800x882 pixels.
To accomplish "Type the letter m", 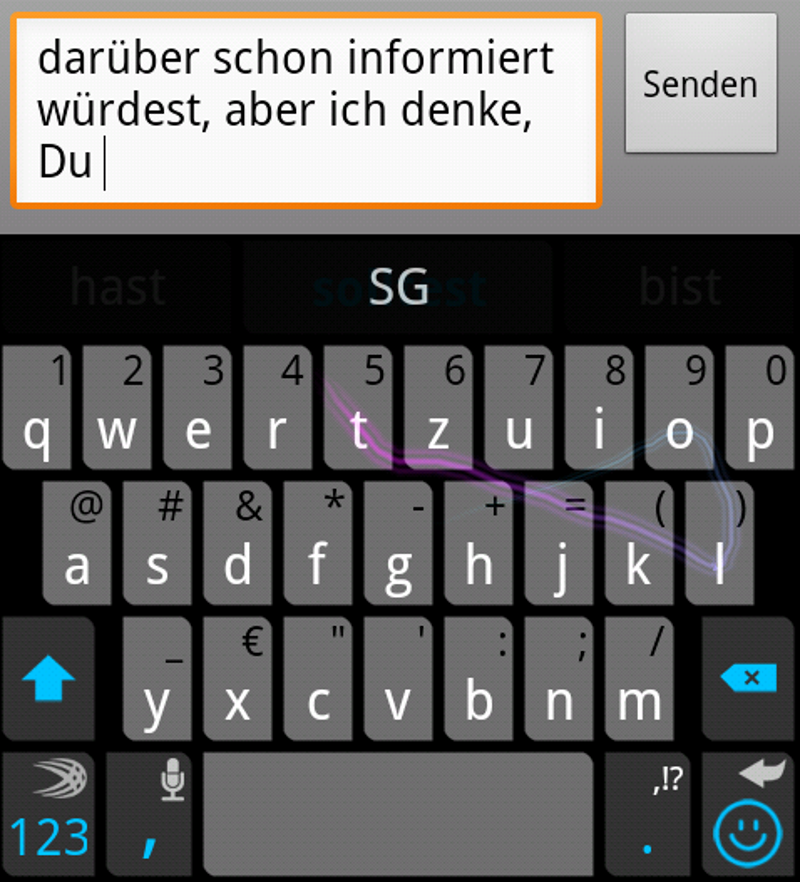I will (640, 680).
